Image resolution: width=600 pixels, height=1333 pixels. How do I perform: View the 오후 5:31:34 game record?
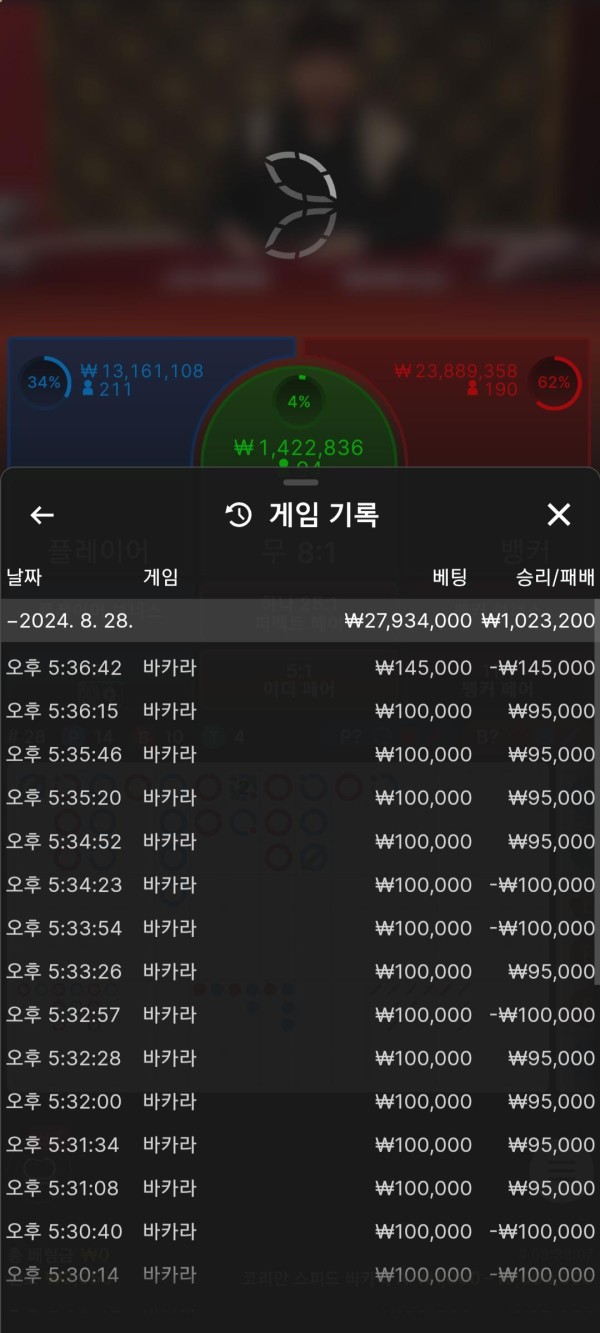300,1144
